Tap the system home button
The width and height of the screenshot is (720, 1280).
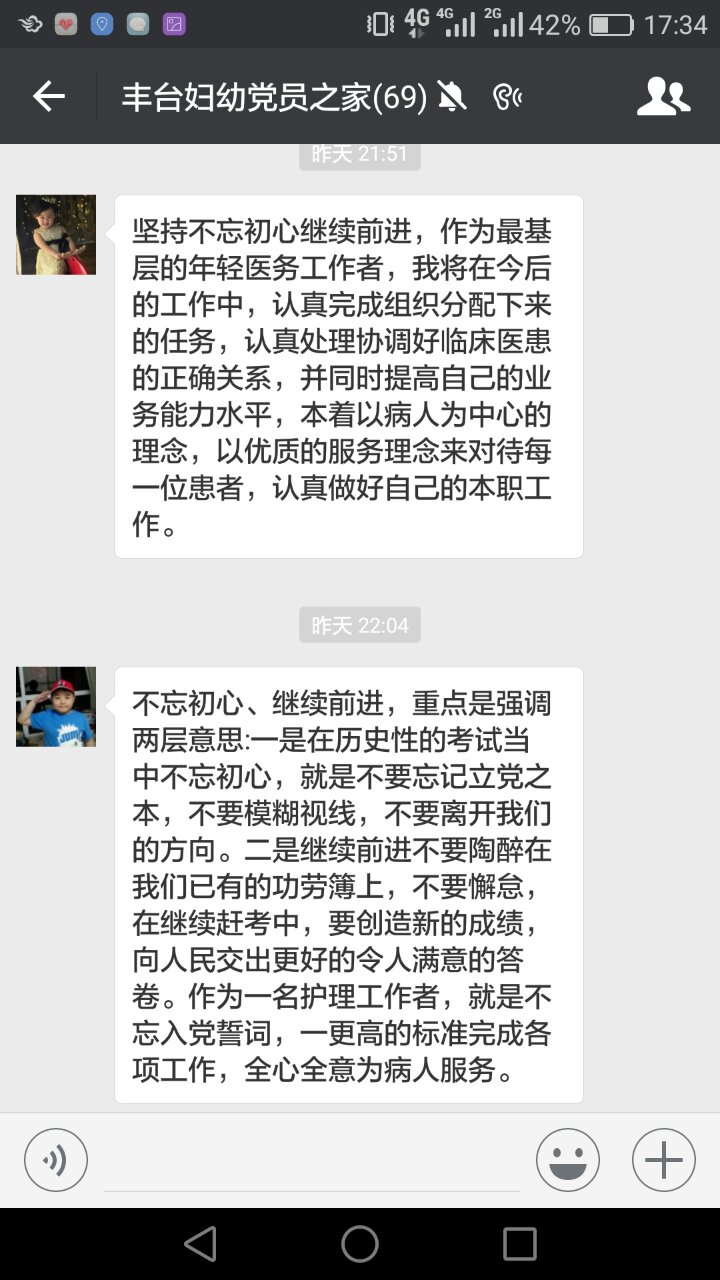pyautogui.click(x=360, y=1244)
